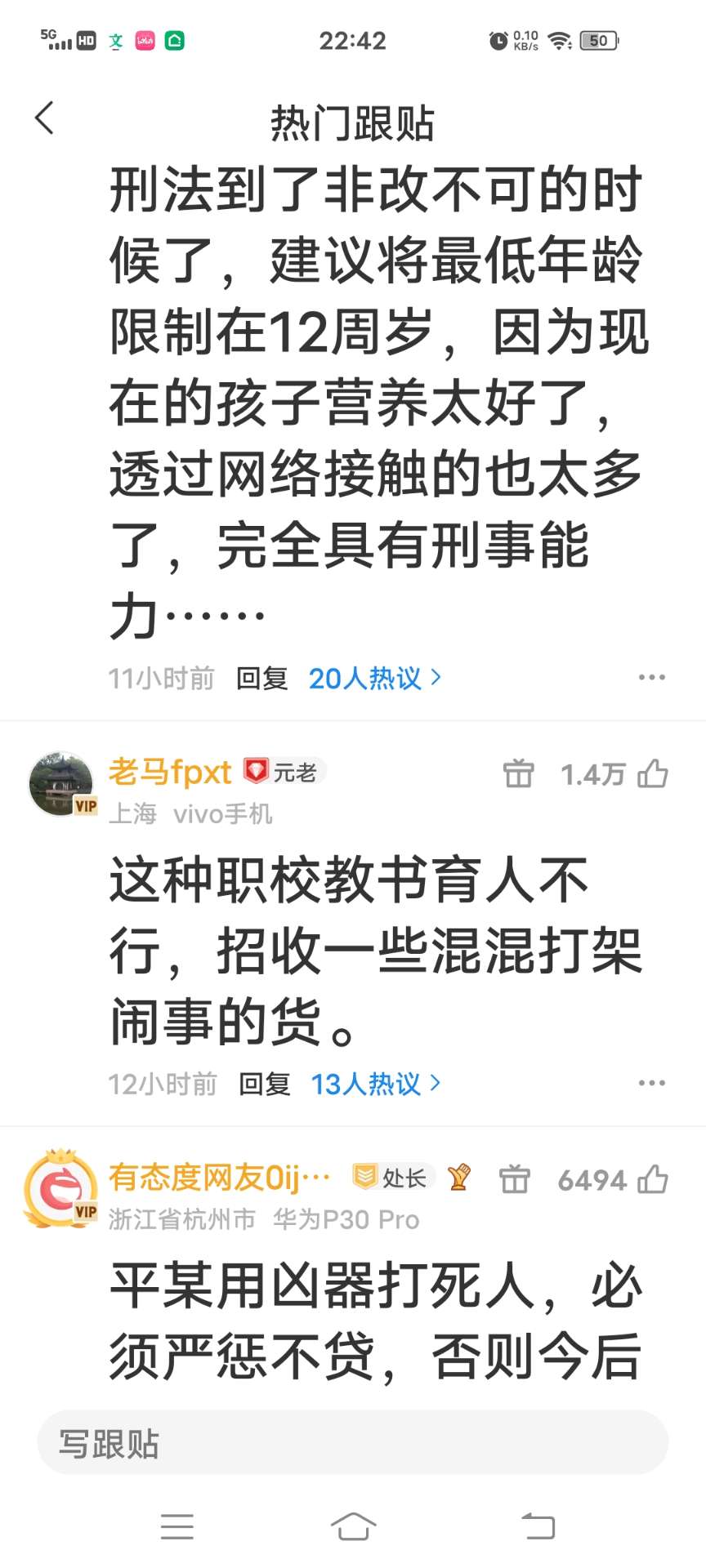Like the comment with 6494 likes

click(x=653, y=1179)
